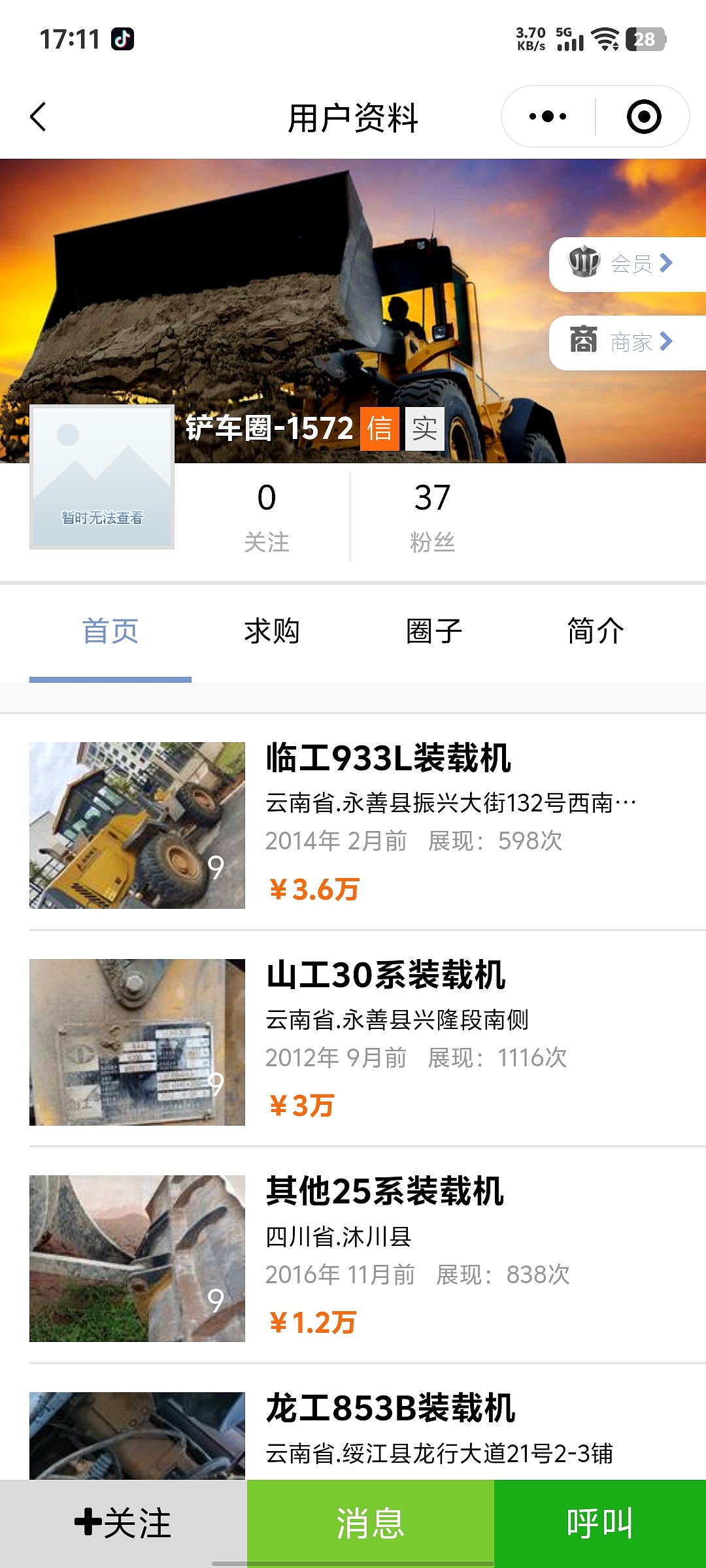The height and width of the screenshot is (1568, 706).
Task: Open the 会员 membership badge
Action: [622, 264]
